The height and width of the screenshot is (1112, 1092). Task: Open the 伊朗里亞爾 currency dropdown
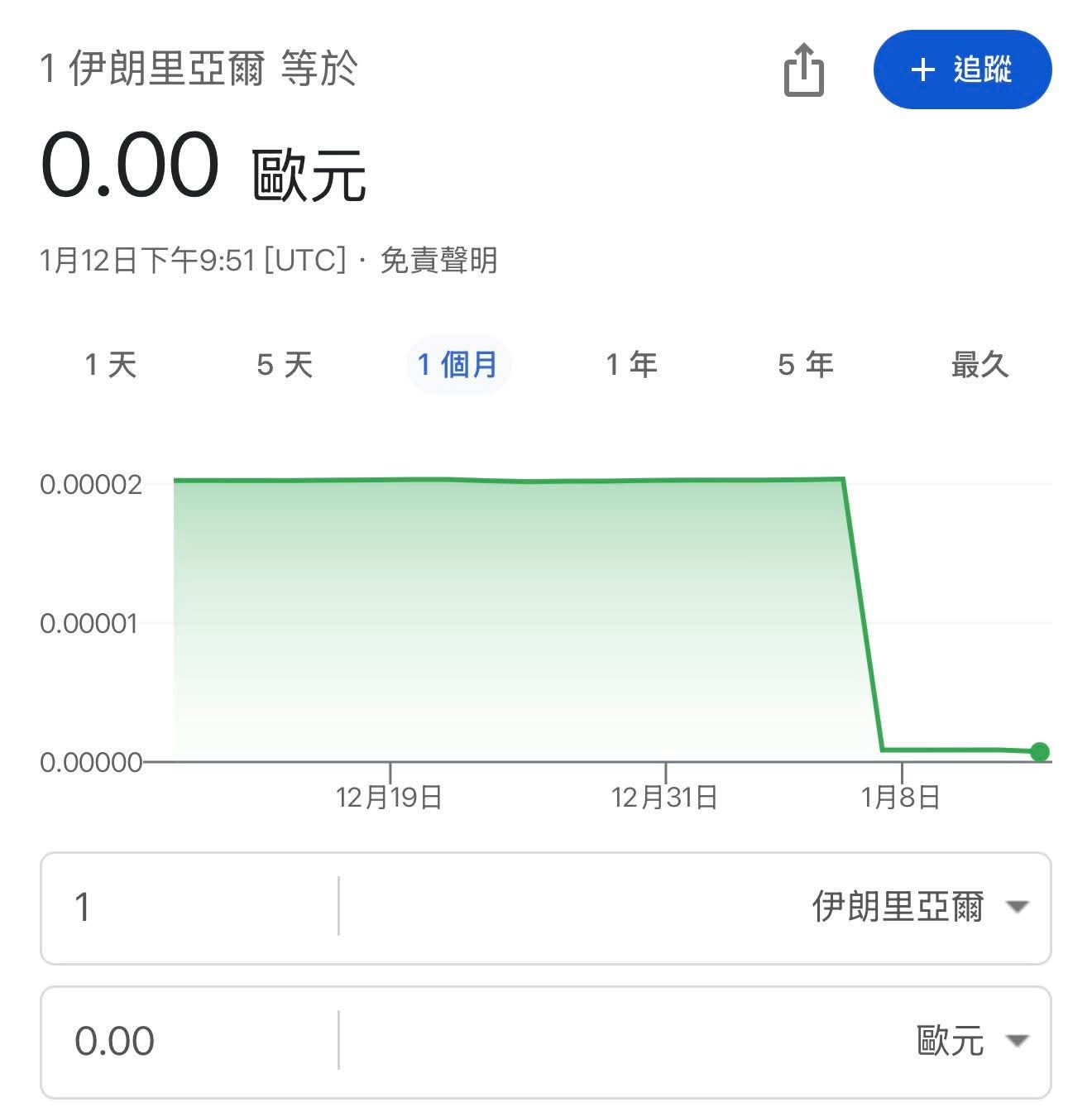(695, 908)
